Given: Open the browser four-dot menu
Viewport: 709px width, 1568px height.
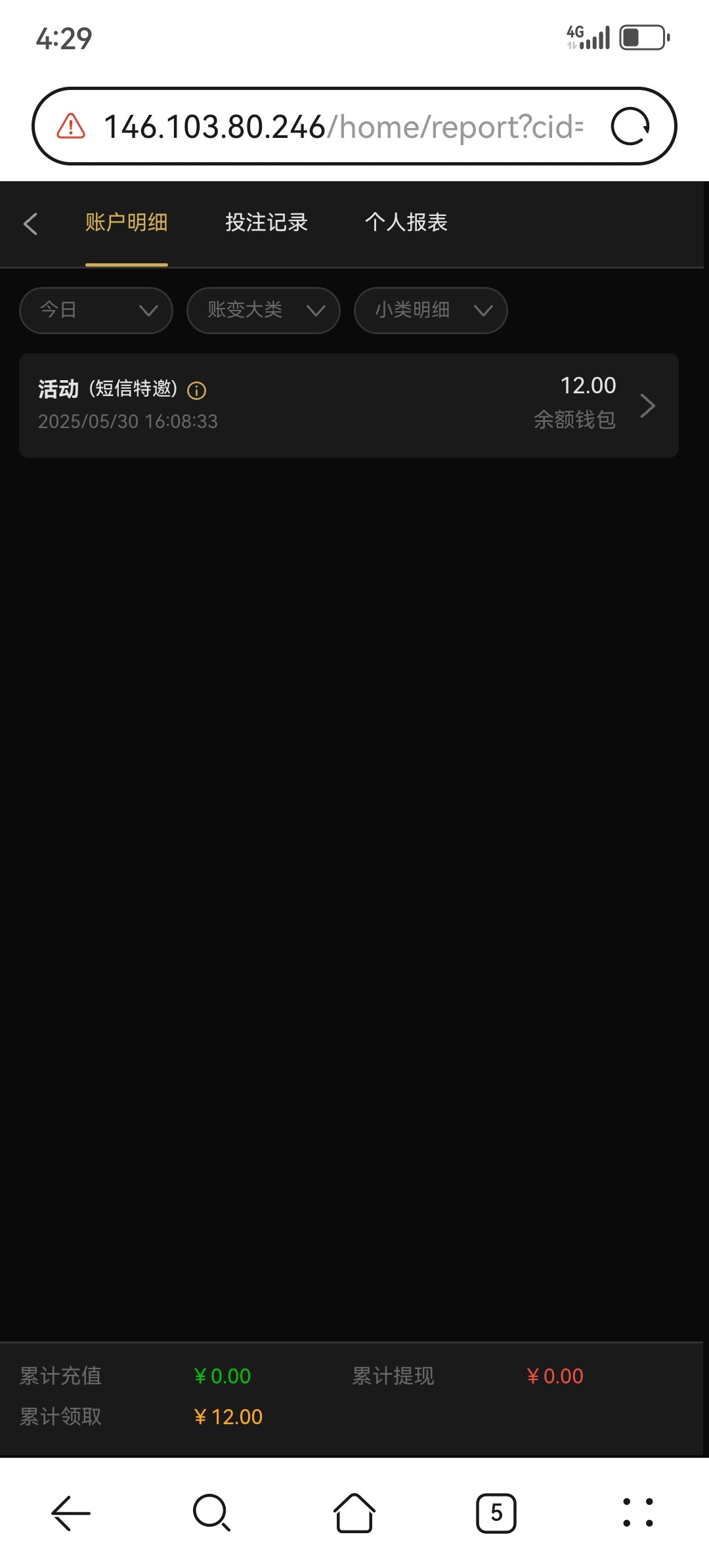Looking at the screenshot, I should [638, 1513].
